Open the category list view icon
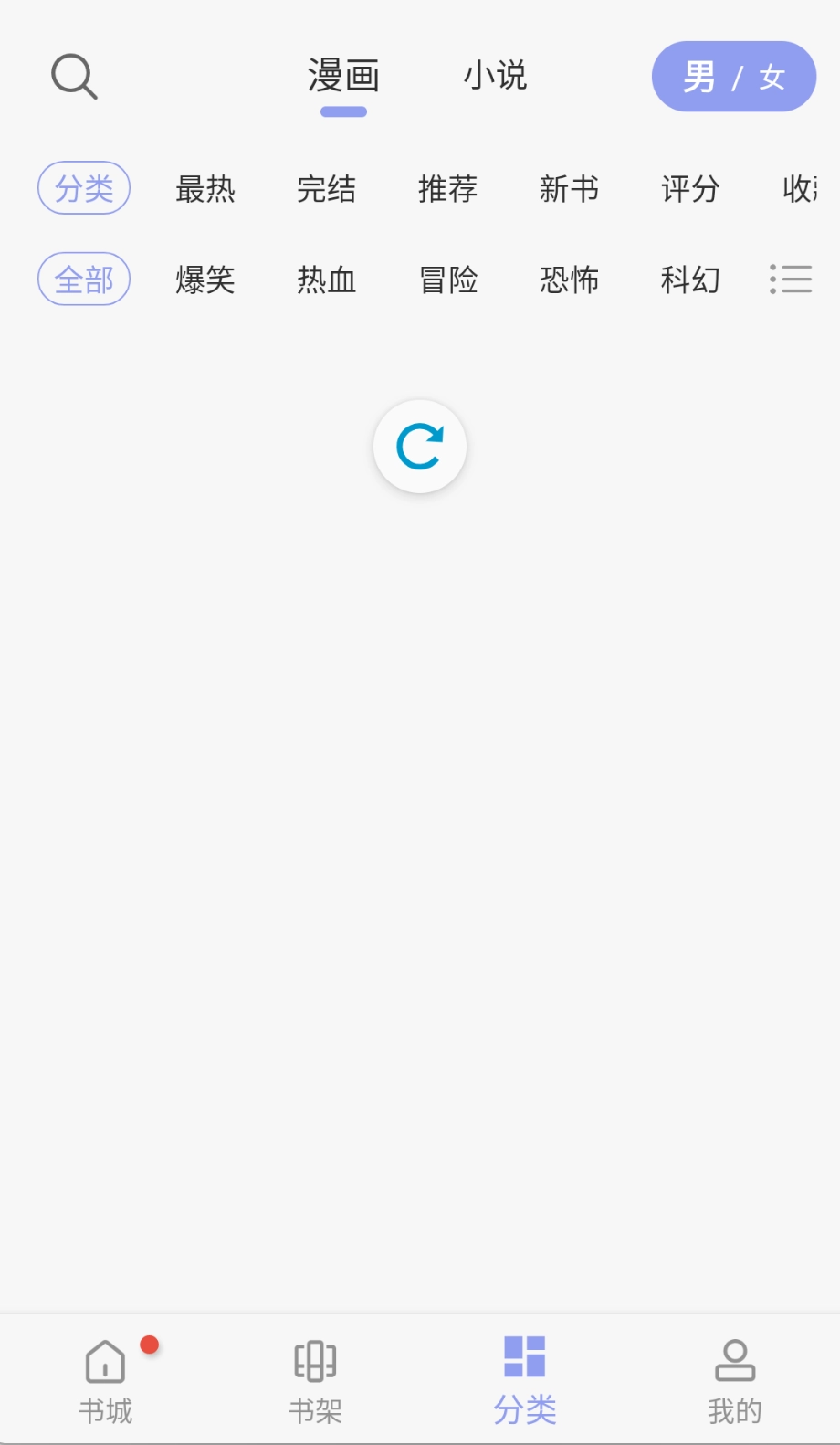The width and height of the screenshot is (840, 1445). coord(791,280)
